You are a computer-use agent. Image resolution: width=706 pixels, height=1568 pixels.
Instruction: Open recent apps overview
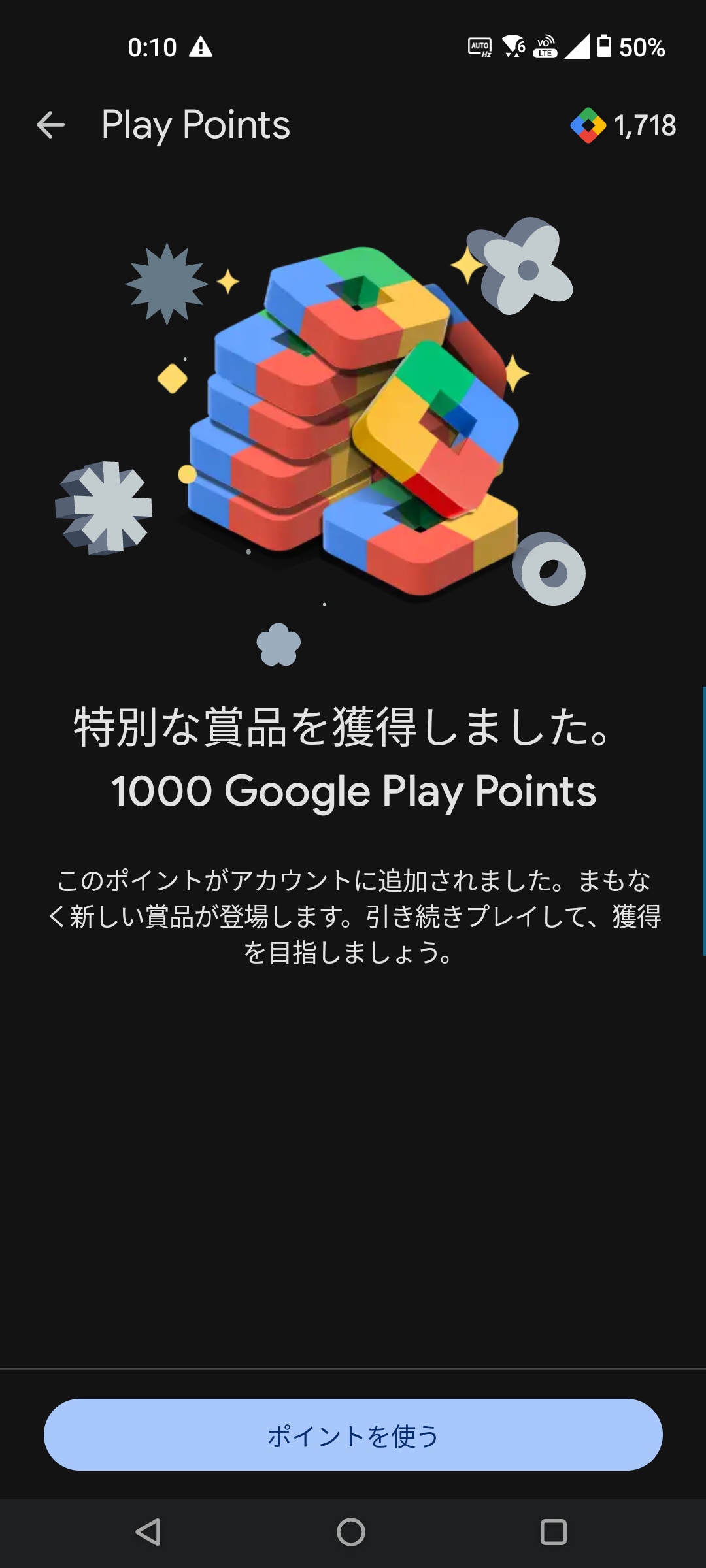coord(553,1531)
